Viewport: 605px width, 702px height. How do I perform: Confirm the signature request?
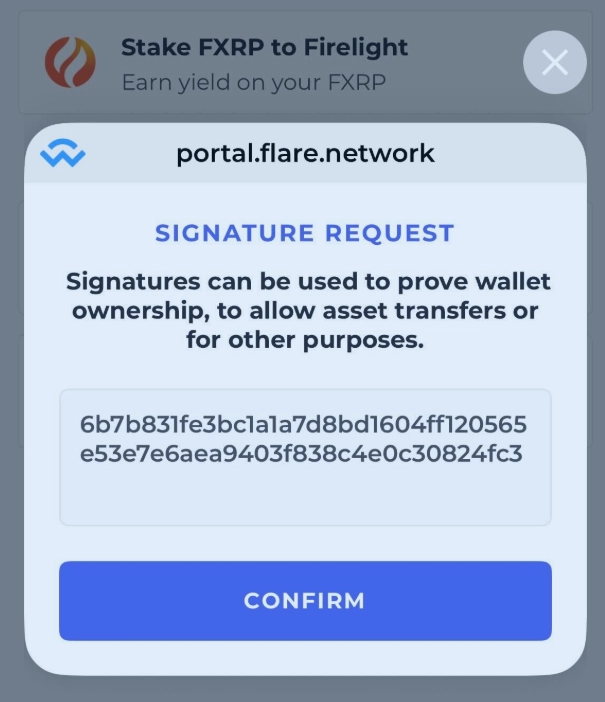click(x=305, y=600)
